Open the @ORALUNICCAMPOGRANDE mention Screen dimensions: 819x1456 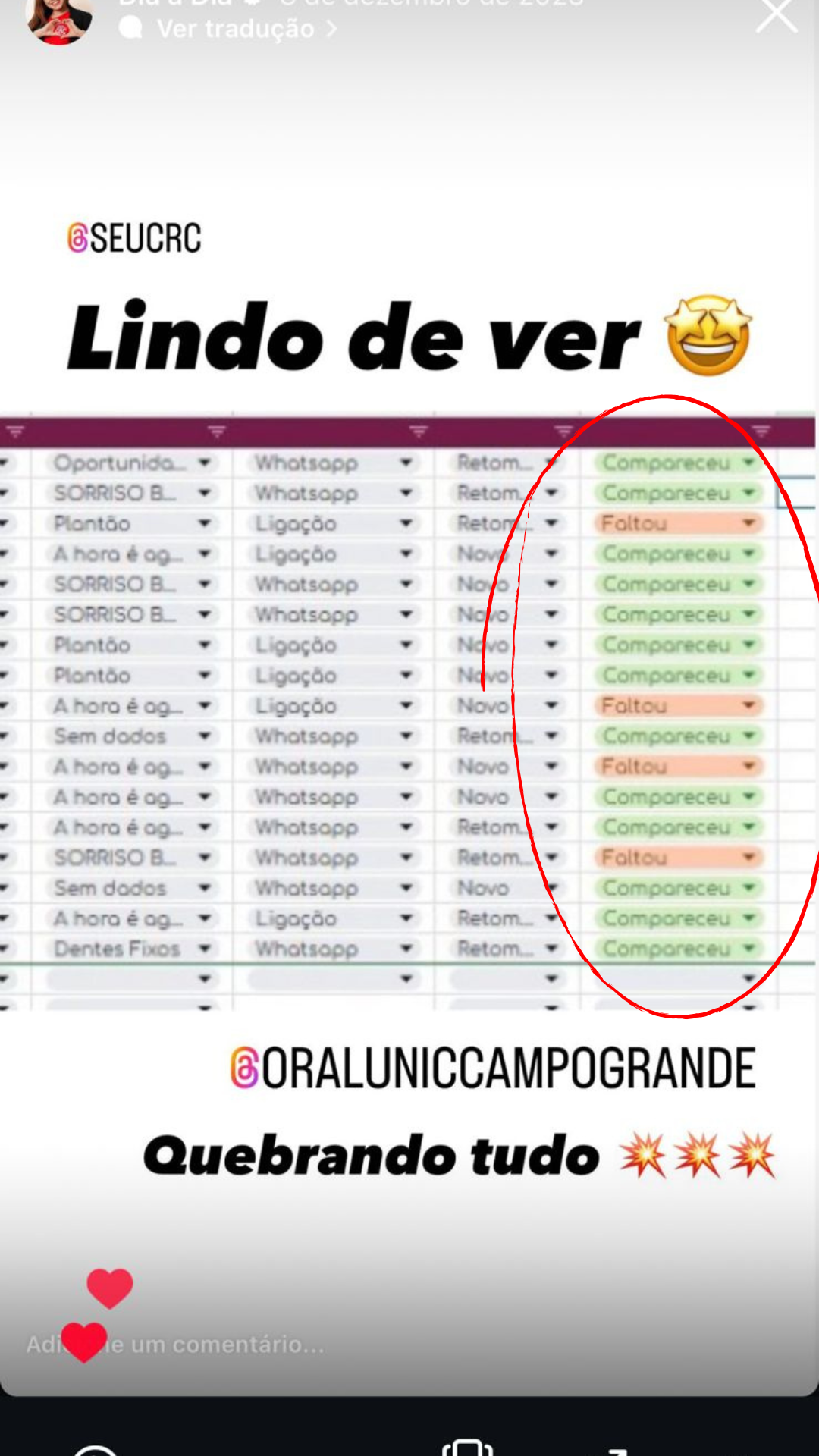[494, 1068]
